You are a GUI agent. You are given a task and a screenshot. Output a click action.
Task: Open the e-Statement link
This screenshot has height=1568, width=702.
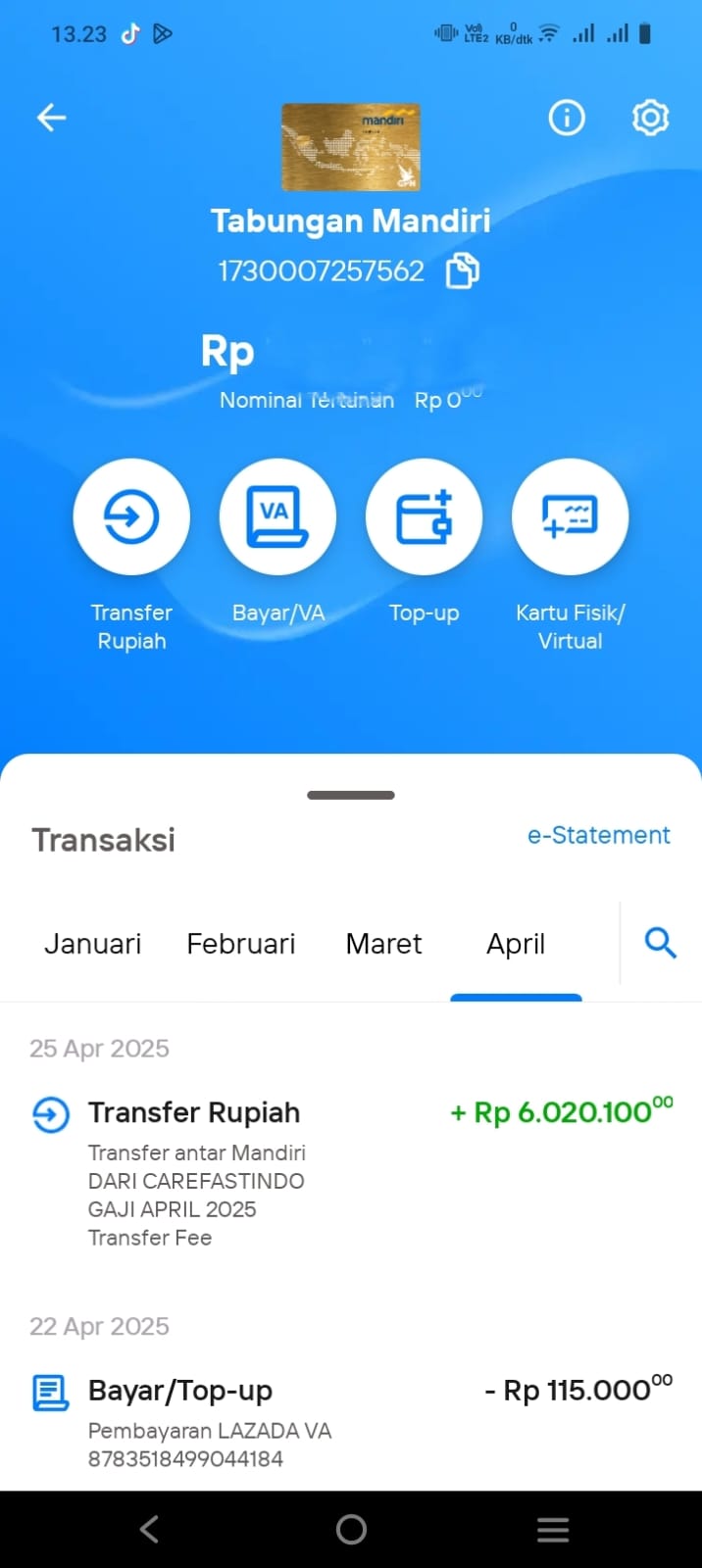point(598,835)
